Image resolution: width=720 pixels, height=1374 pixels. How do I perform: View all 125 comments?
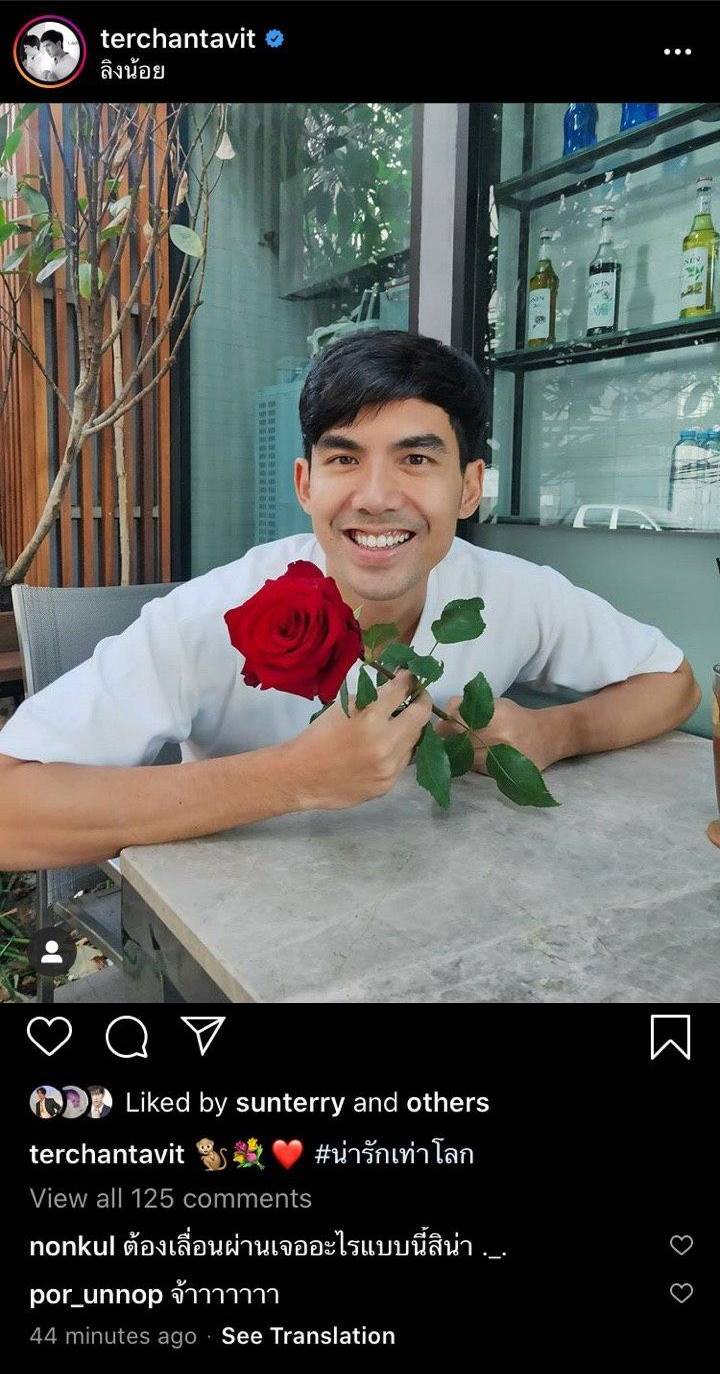171,1198
